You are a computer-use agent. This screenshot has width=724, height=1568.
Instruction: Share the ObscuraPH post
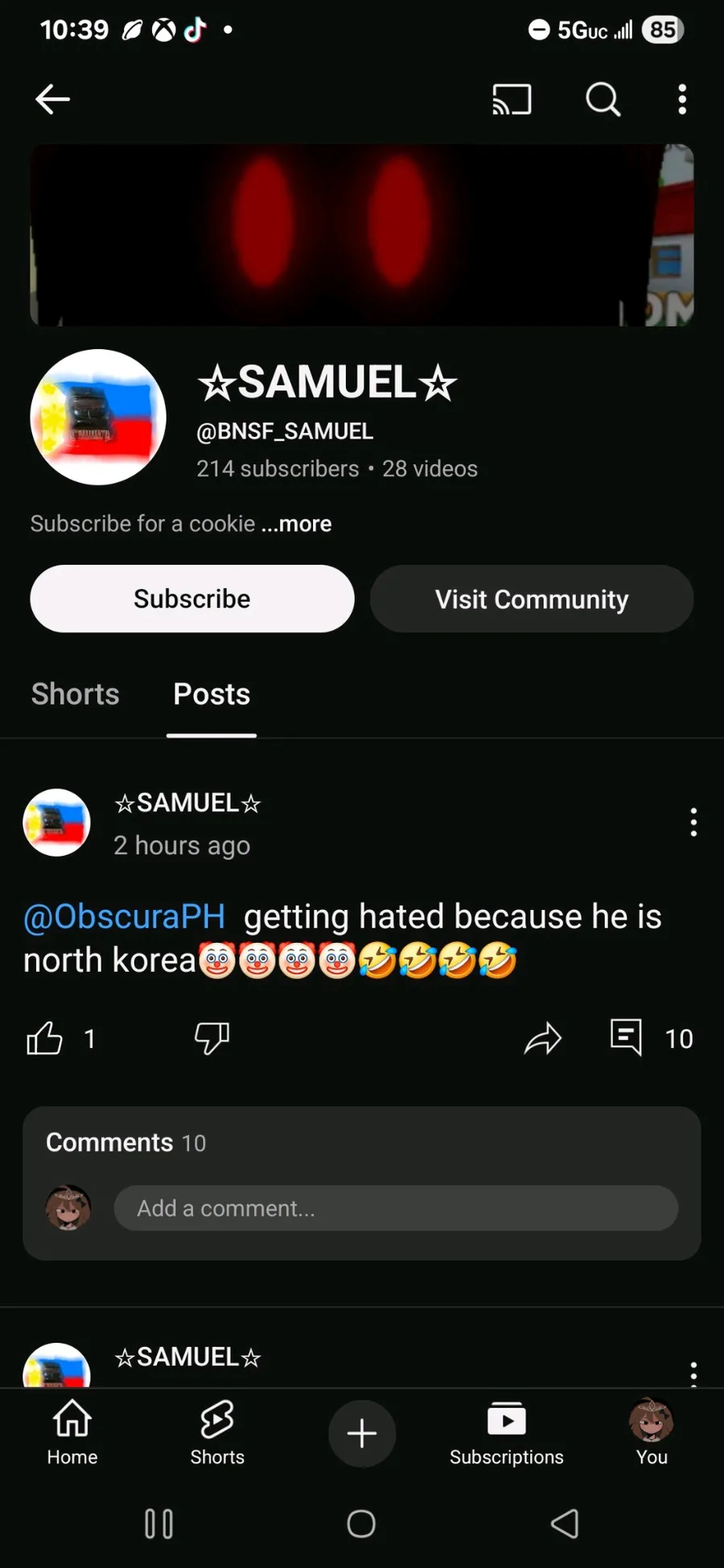542,1038
